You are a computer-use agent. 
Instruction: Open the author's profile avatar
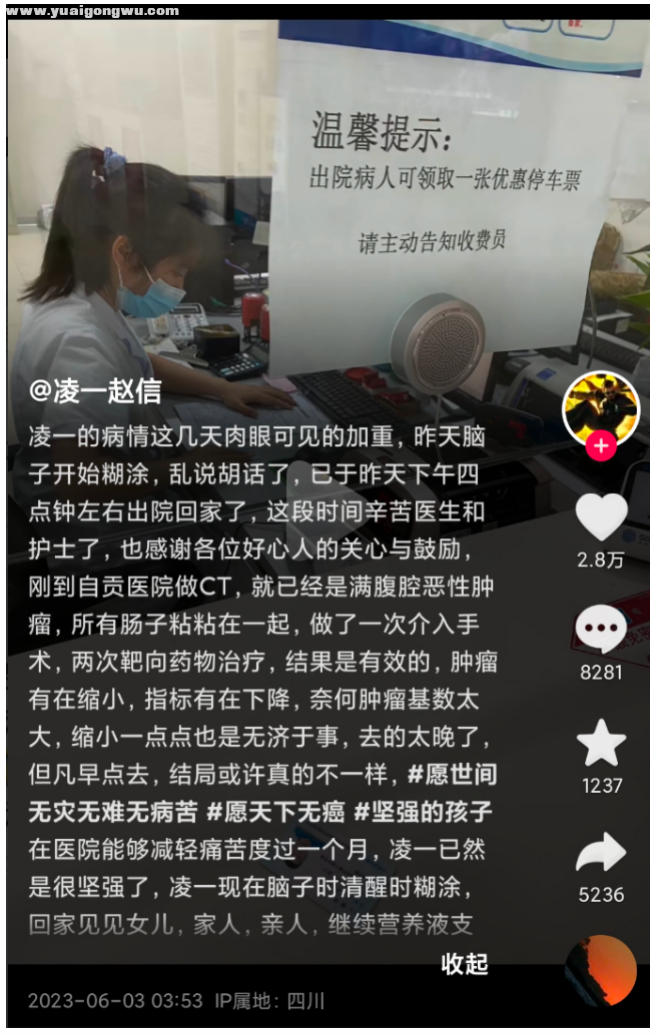click(600, 405)
